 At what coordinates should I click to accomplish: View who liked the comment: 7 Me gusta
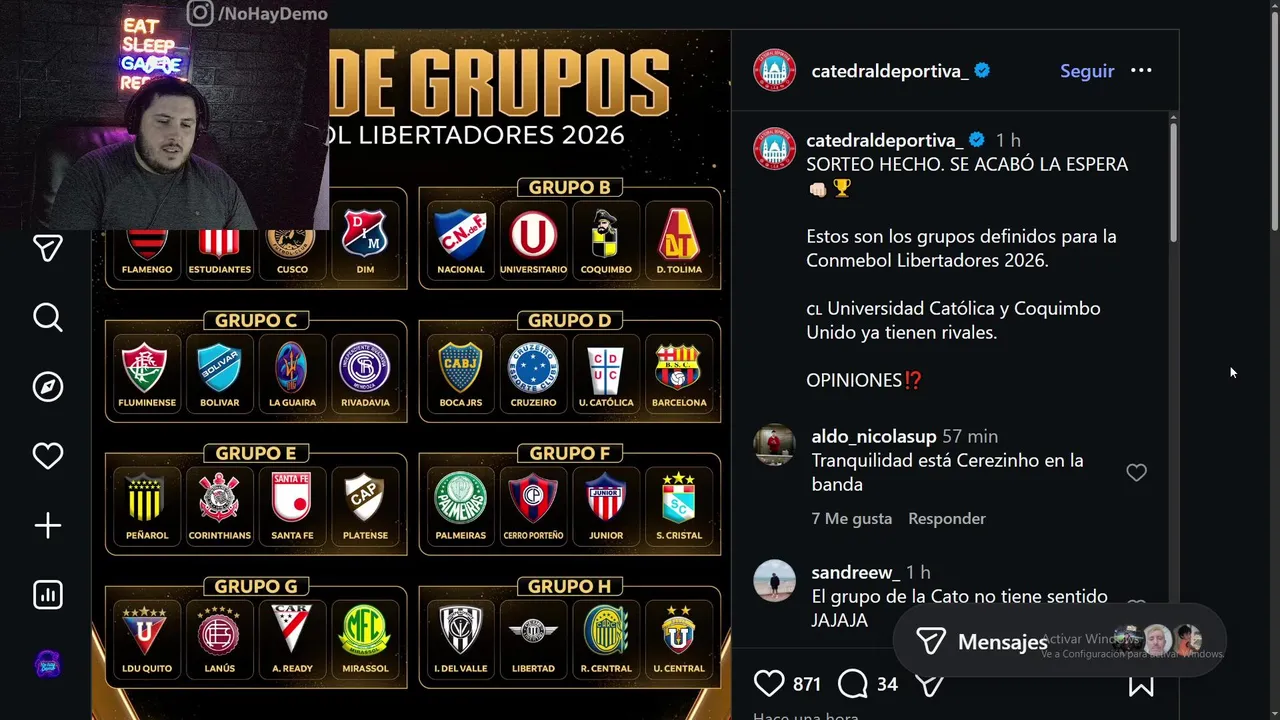point(851,518)
